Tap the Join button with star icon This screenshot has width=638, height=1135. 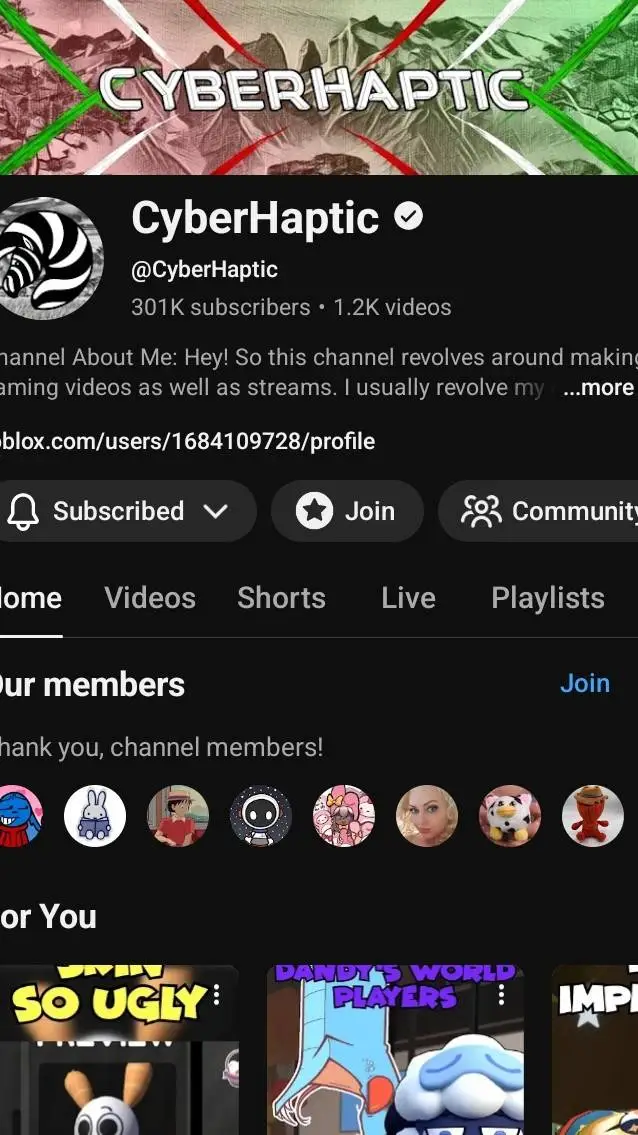coord(347,511)
